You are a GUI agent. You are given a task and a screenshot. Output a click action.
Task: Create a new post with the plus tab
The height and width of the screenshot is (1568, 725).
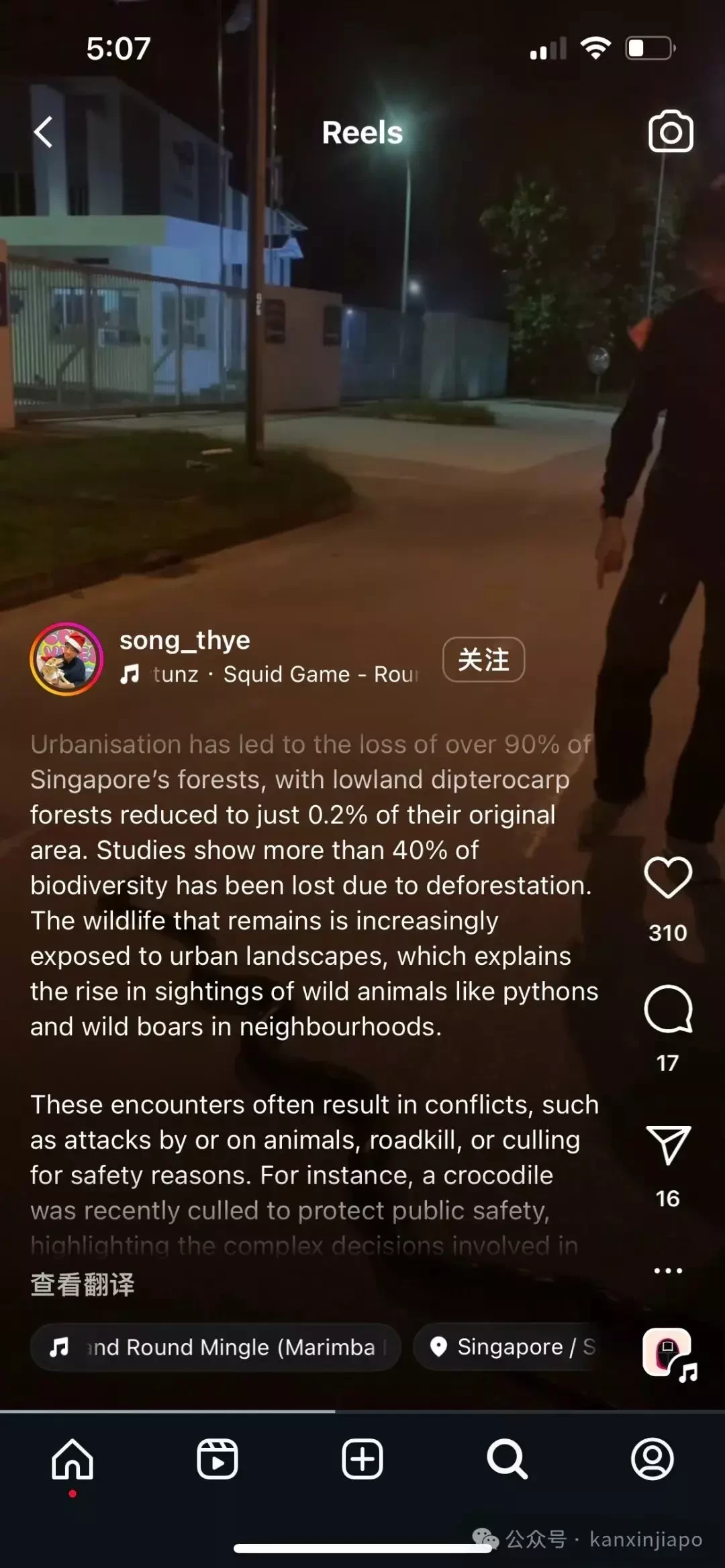pyautogui.click(x=362, y=1459)
